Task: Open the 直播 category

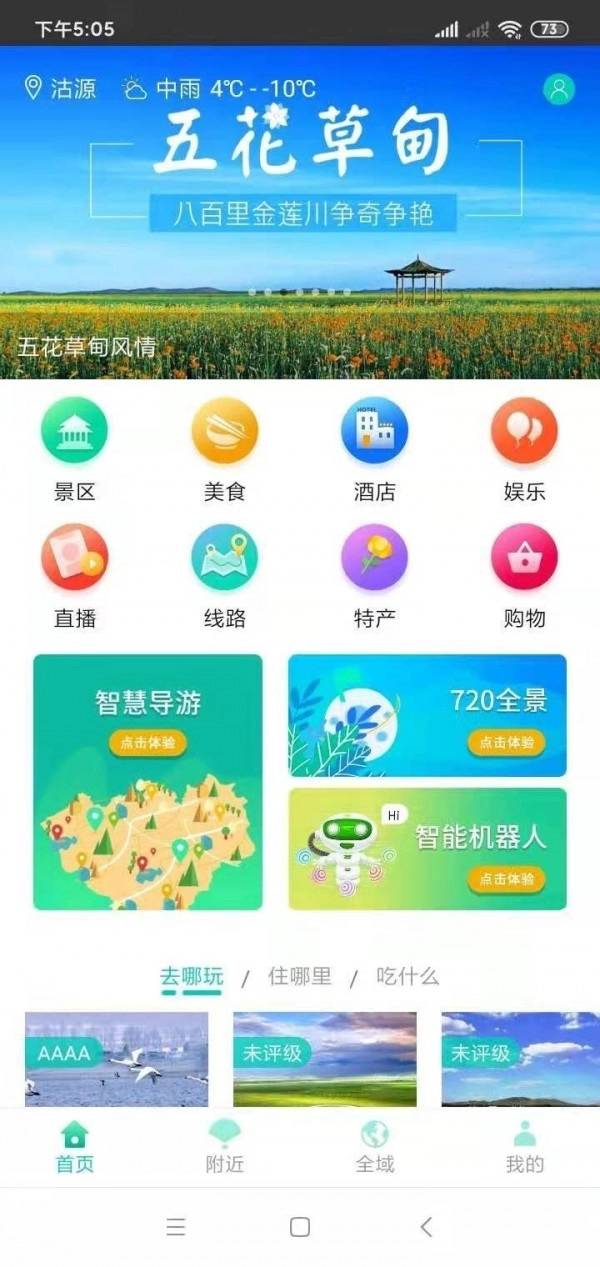Action: 75,574
